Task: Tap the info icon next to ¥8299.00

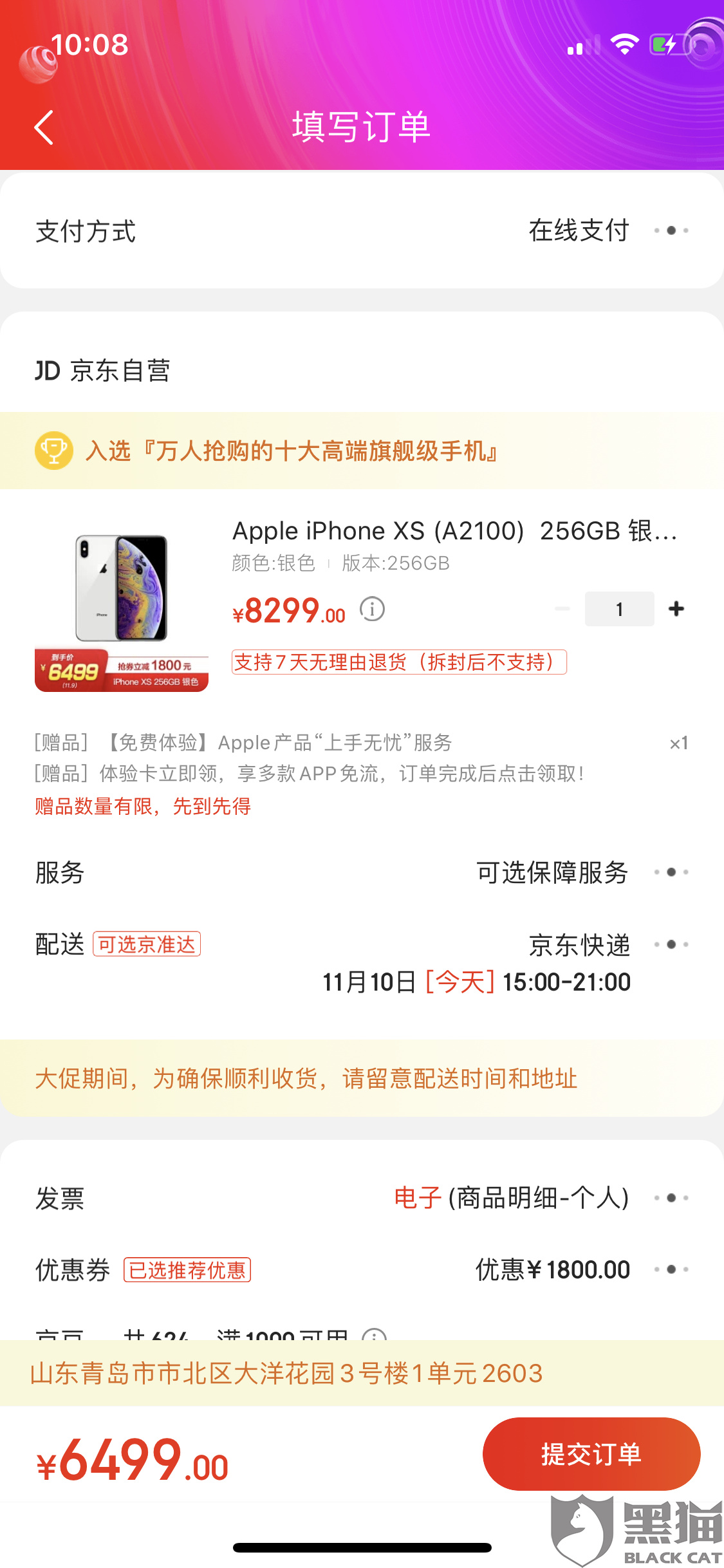Action: [372, 608]
